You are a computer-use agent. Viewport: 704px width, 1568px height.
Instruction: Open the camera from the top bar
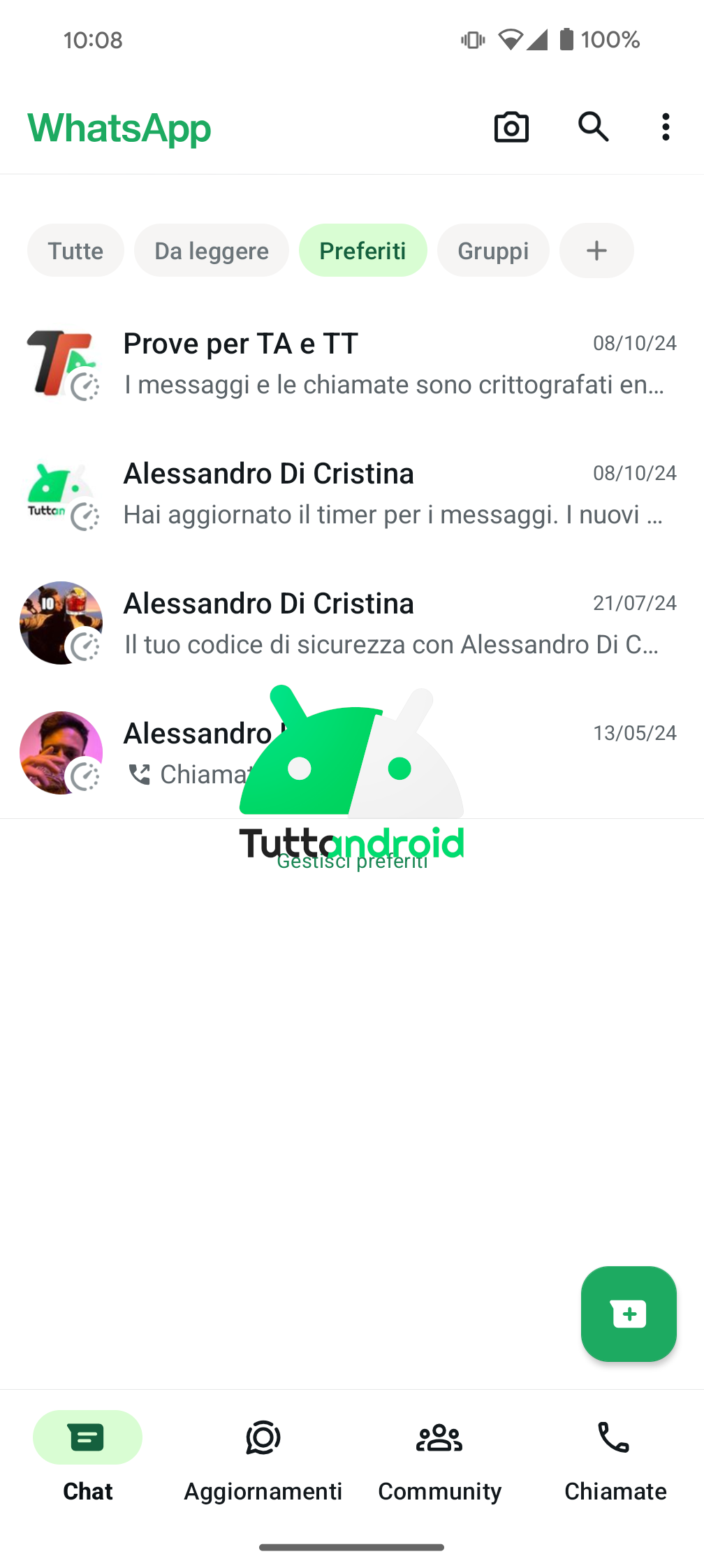[511, 127]
